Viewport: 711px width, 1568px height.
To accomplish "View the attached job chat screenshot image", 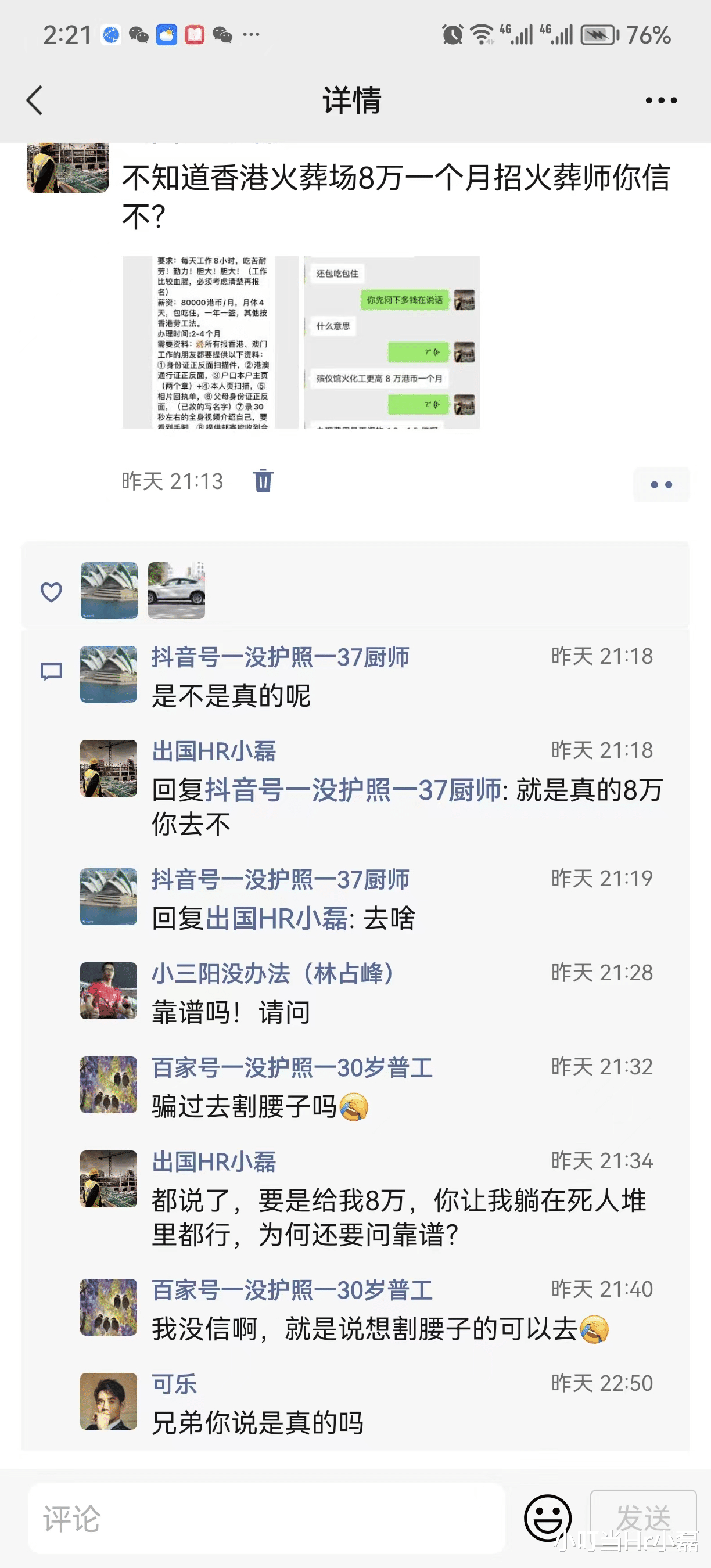I will coord(303,345).
